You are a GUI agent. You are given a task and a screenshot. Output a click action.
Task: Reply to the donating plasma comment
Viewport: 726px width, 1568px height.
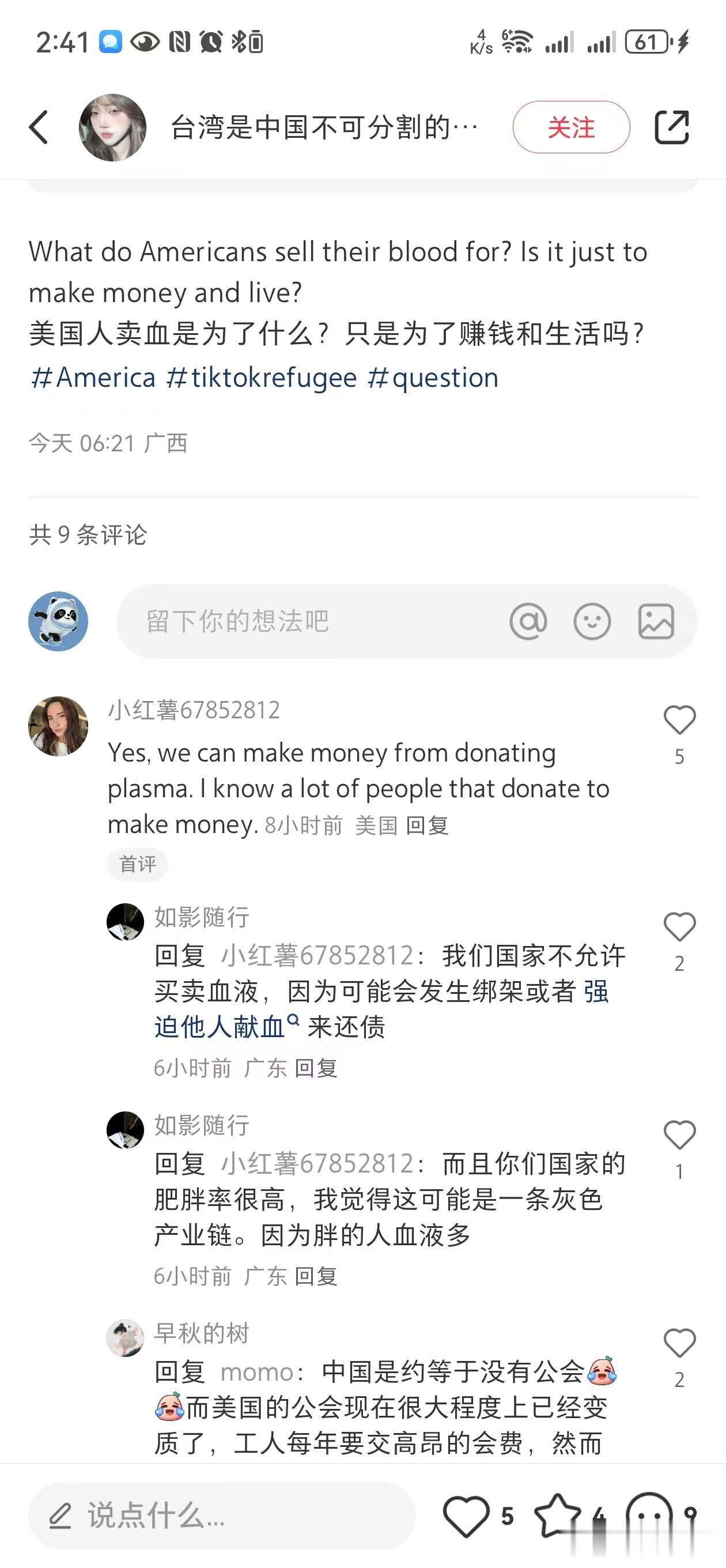[427, 826]
